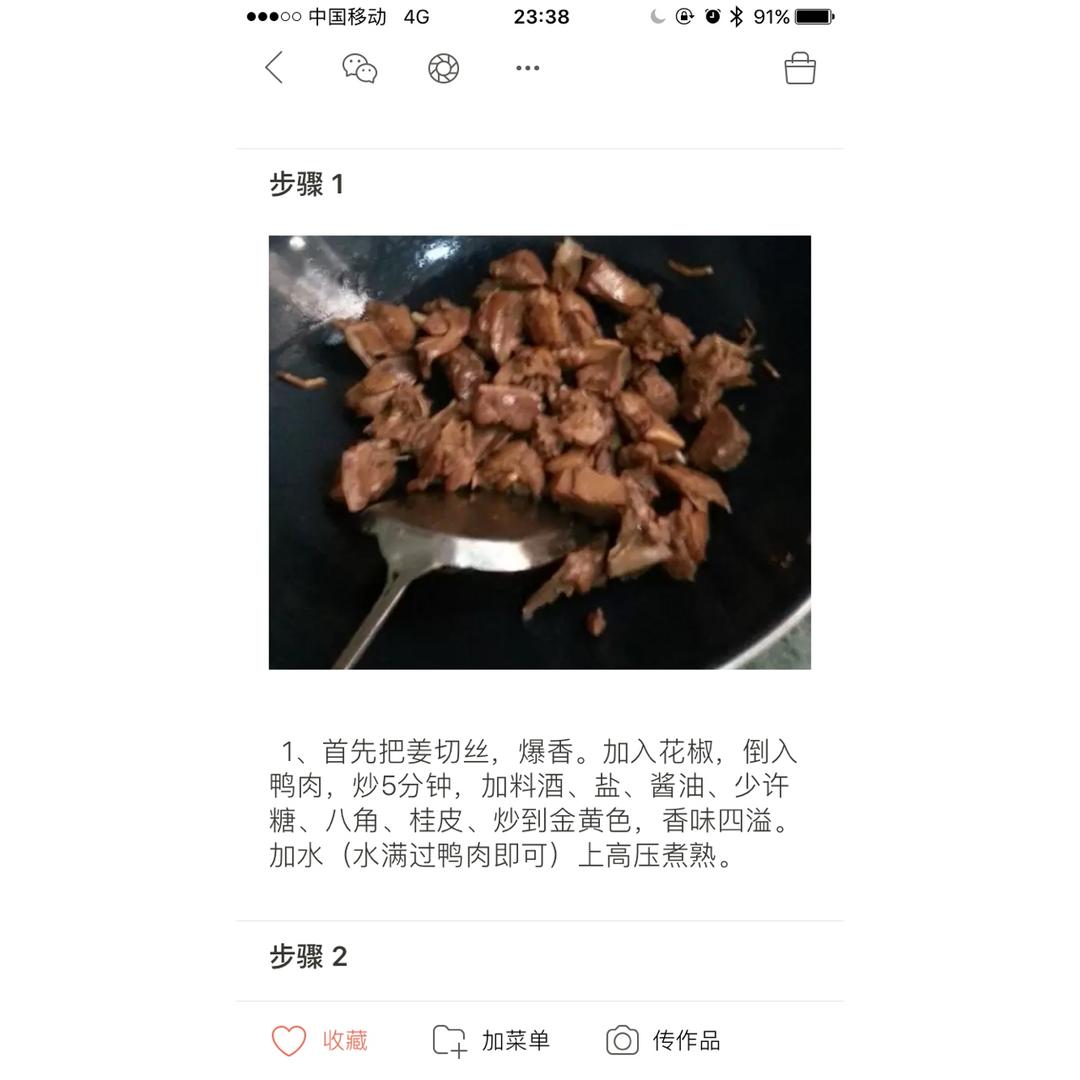This screenshot has width=1080, height=1080.
Task: Open the shopping basket icon
Action: (x=799, y=68)
